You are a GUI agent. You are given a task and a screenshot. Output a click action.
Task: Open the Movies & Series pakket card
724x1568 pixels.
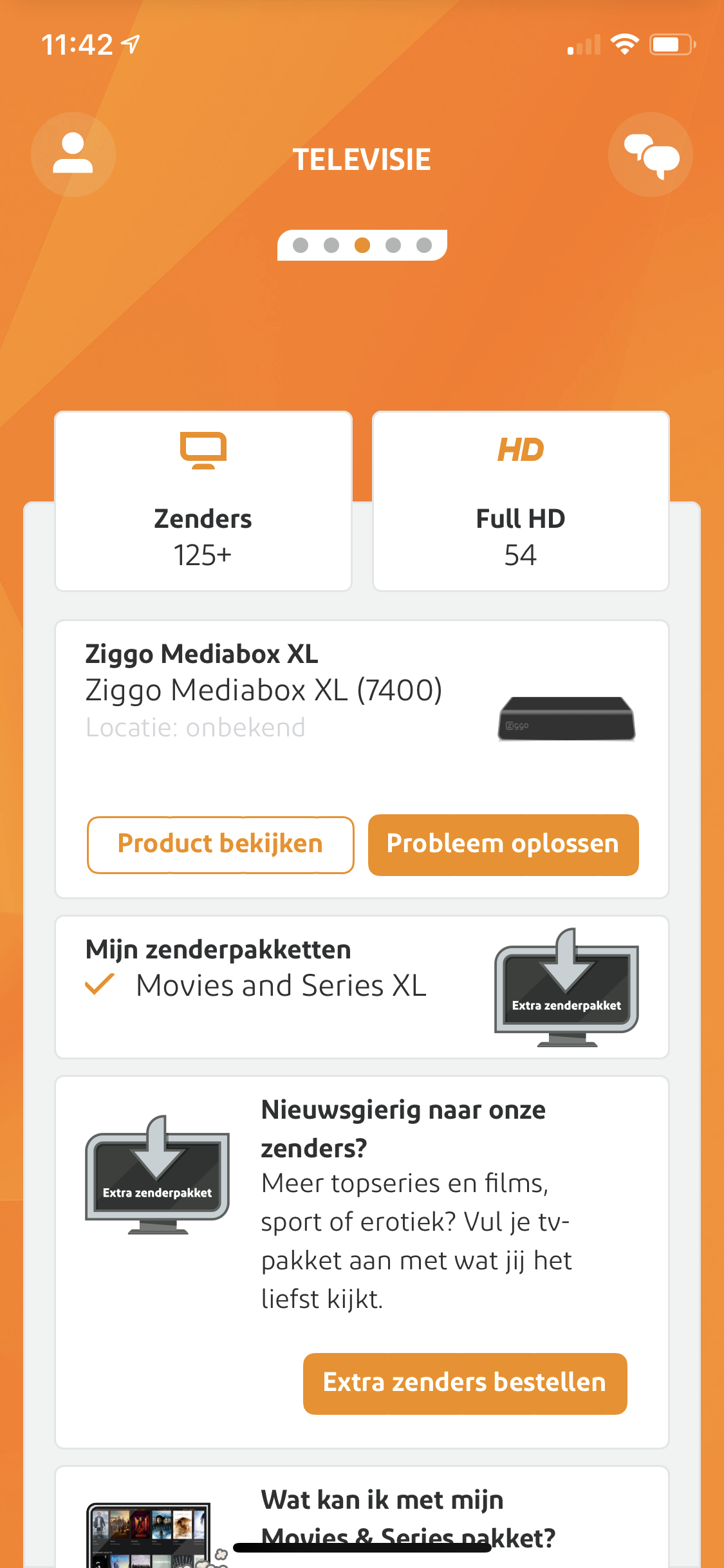tap(362, 1519)
